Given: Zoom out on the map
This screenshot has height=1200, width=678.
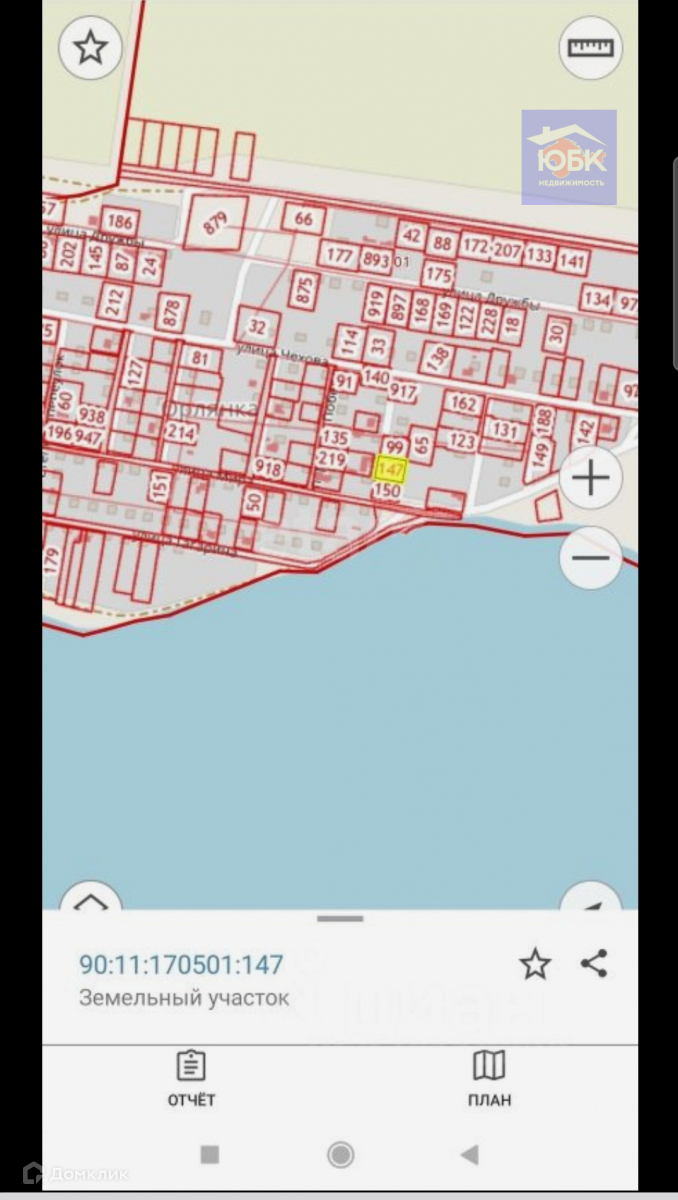Looking at the screenshot, I should tap(590, 557).
